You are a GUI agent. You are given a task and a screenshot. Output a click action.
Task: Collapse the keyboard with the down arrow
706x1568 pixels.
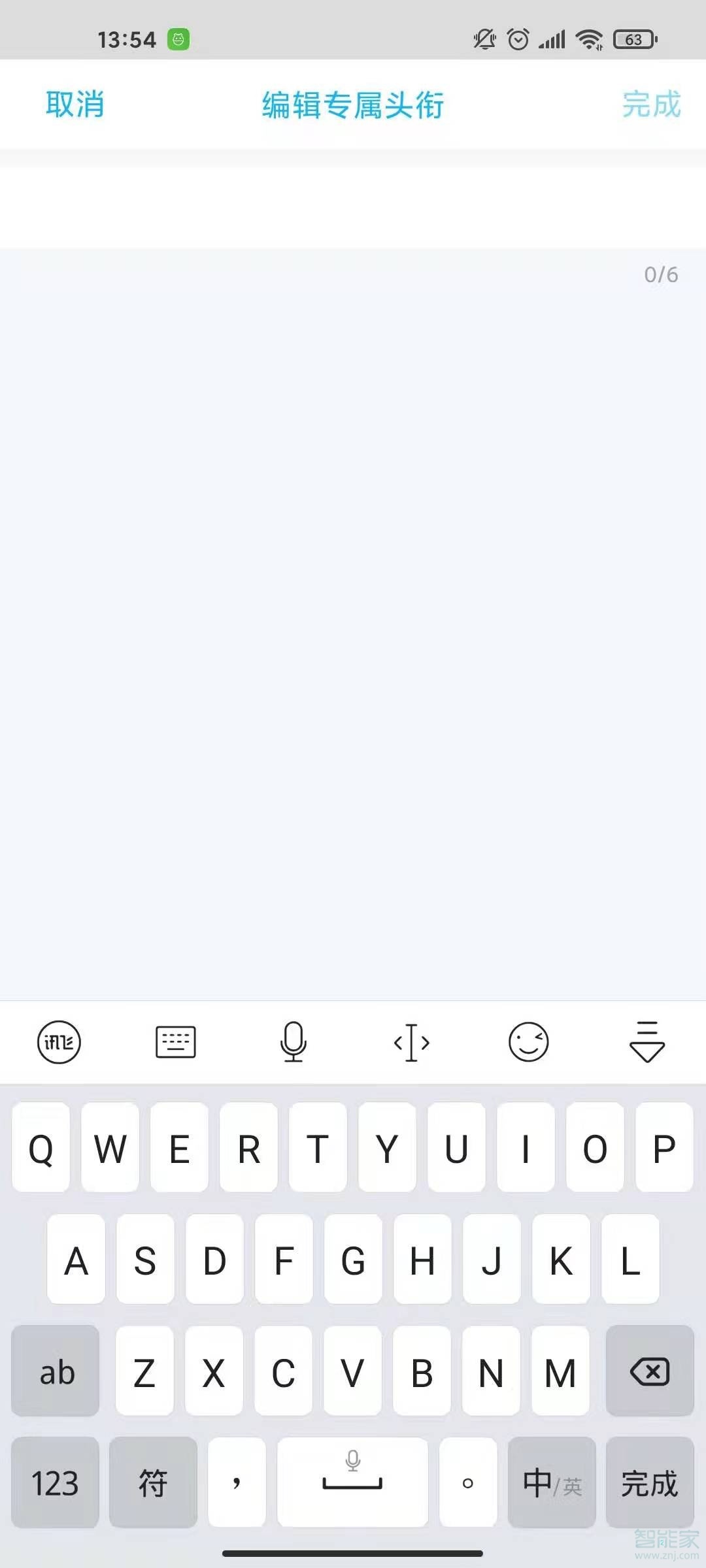[x=647, y=1042]
